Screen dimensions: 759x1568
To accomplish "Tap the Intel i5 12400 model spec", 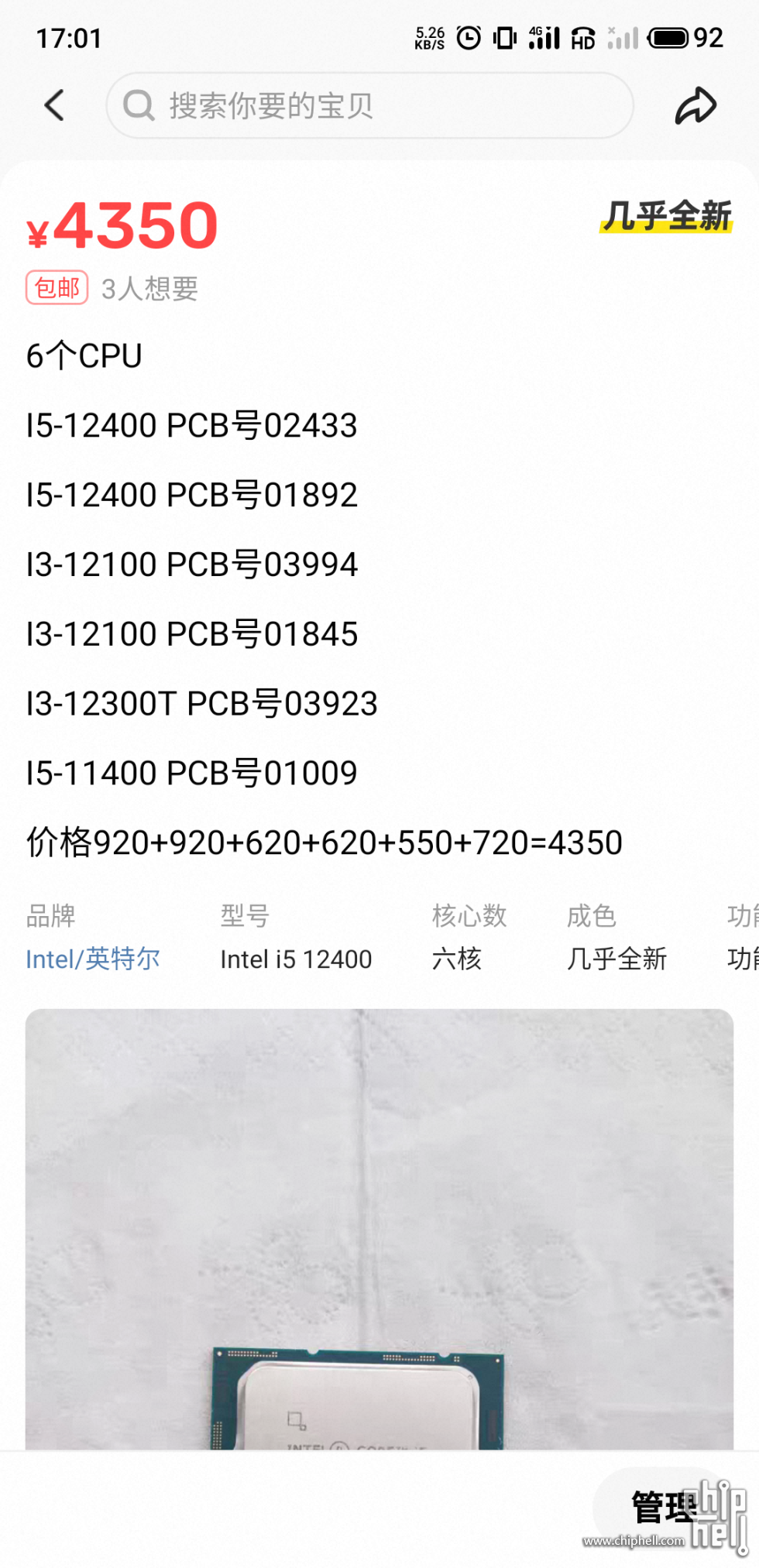I will tap(297, 959).
